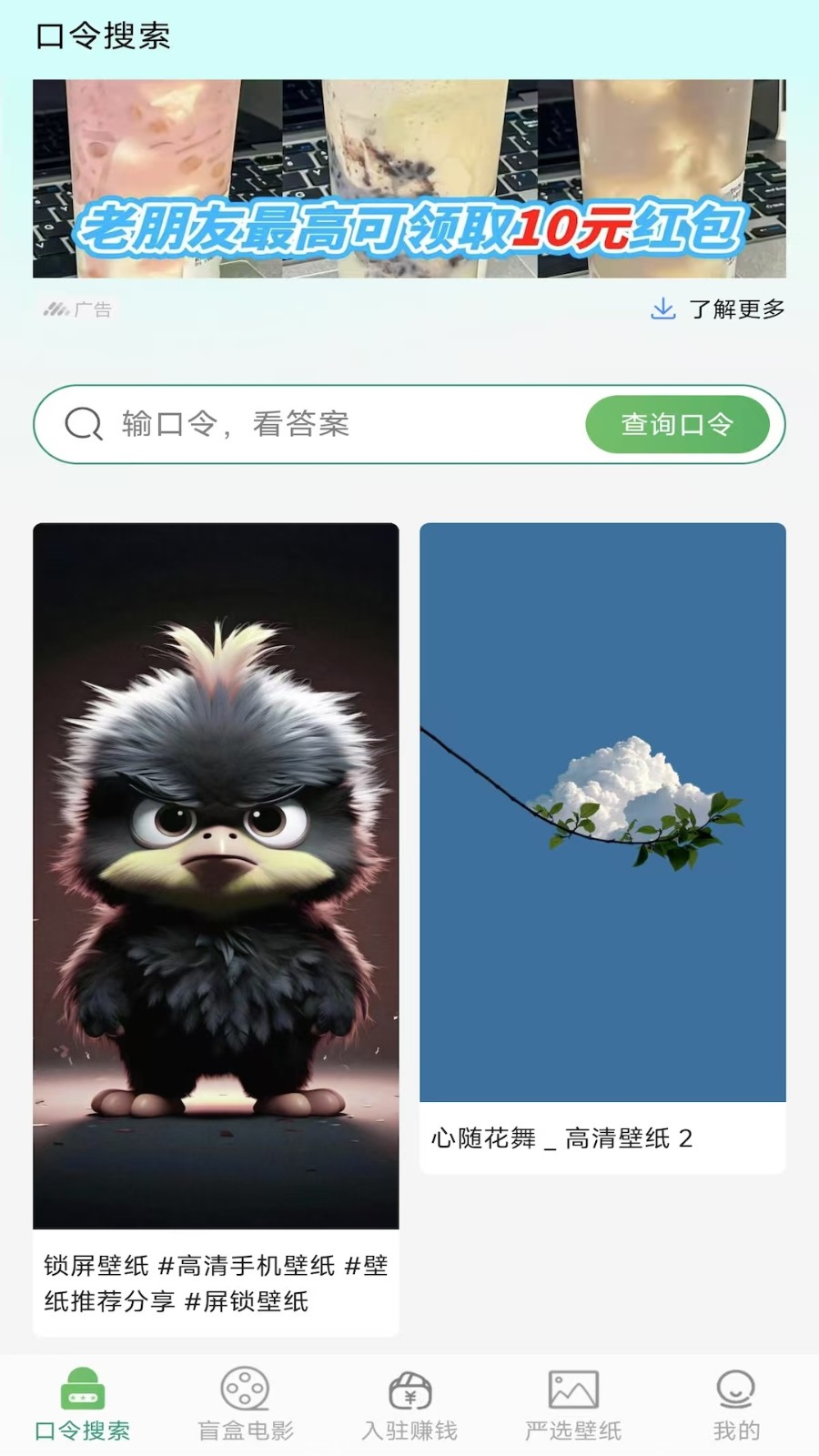Tap 了解更多 under the ad

pyautogui.click(x=718, y=309)
